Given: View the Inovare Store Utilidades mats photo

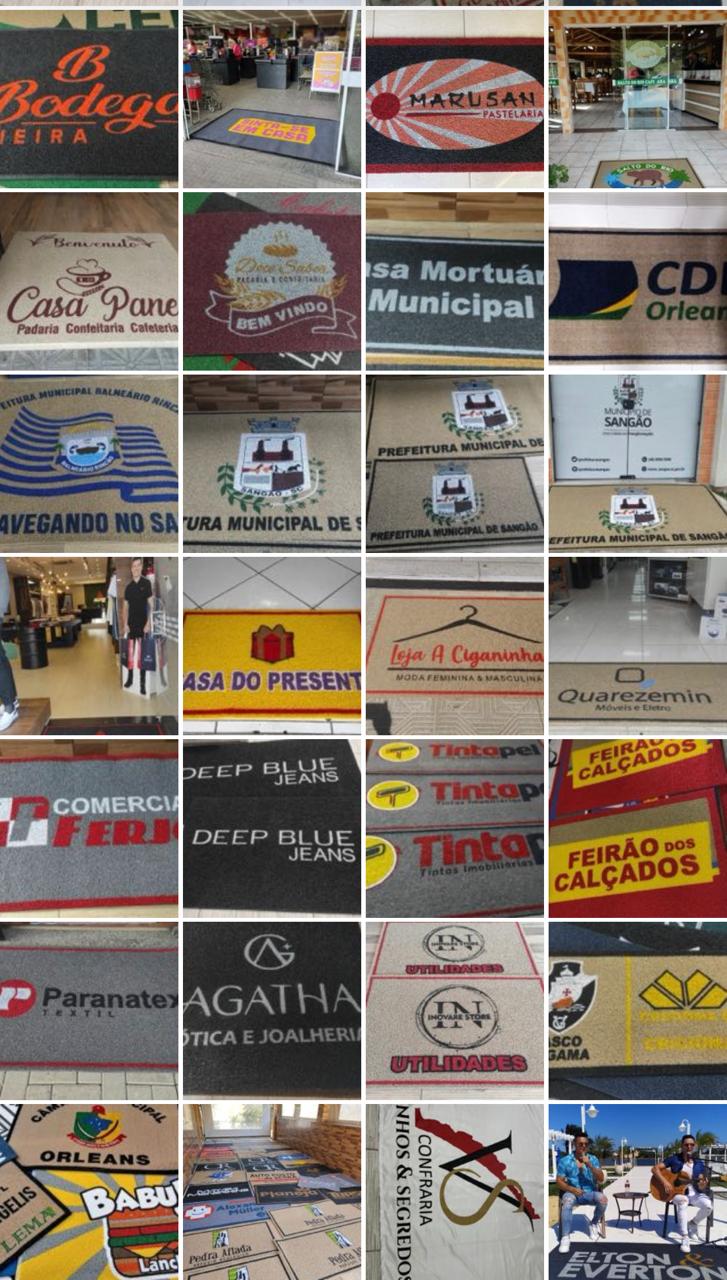Looking at the screenshot, I should click(x=455, y=1010).
